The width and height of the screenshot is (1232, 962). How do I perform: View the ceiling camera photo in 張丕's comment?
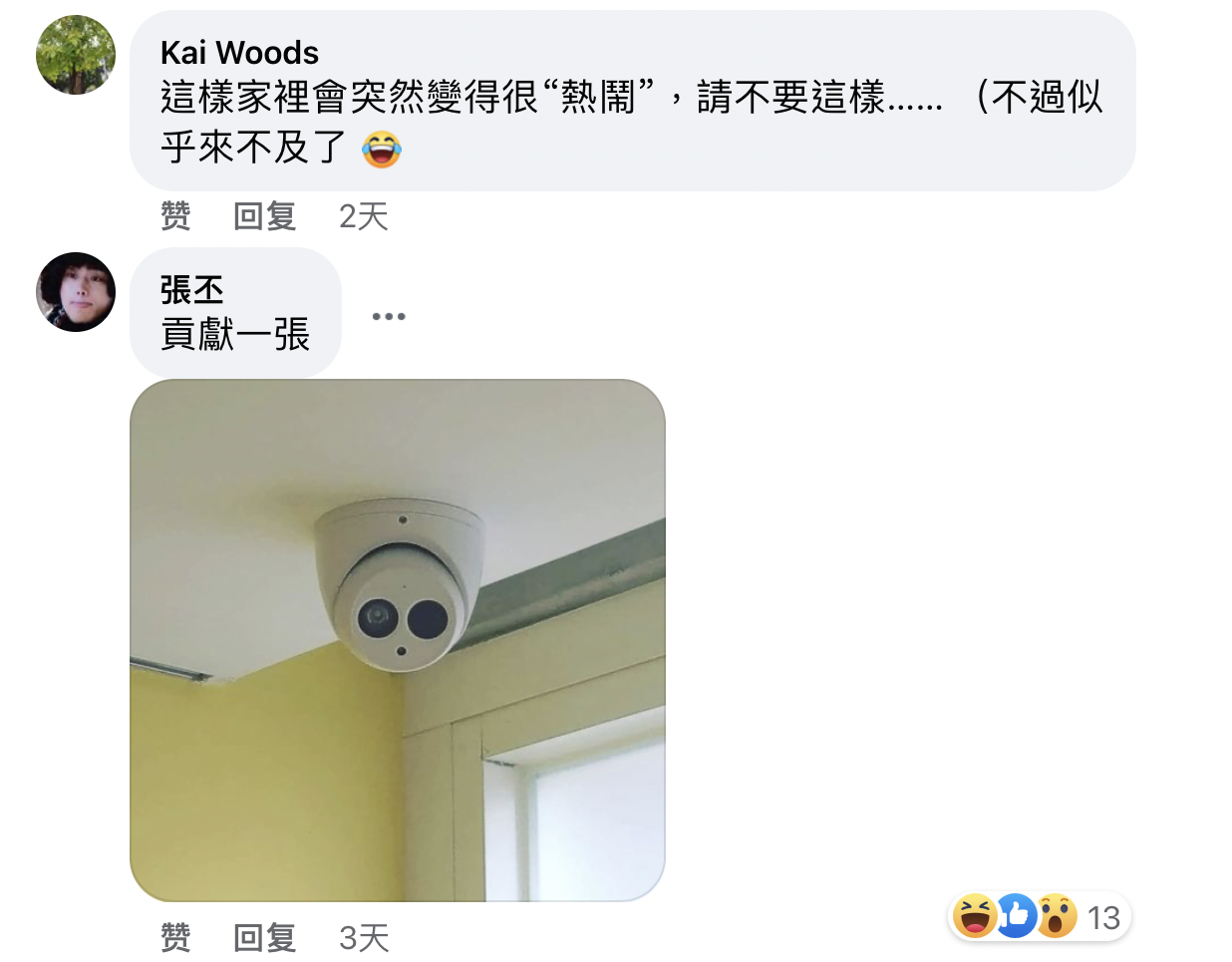click(397, 640)
